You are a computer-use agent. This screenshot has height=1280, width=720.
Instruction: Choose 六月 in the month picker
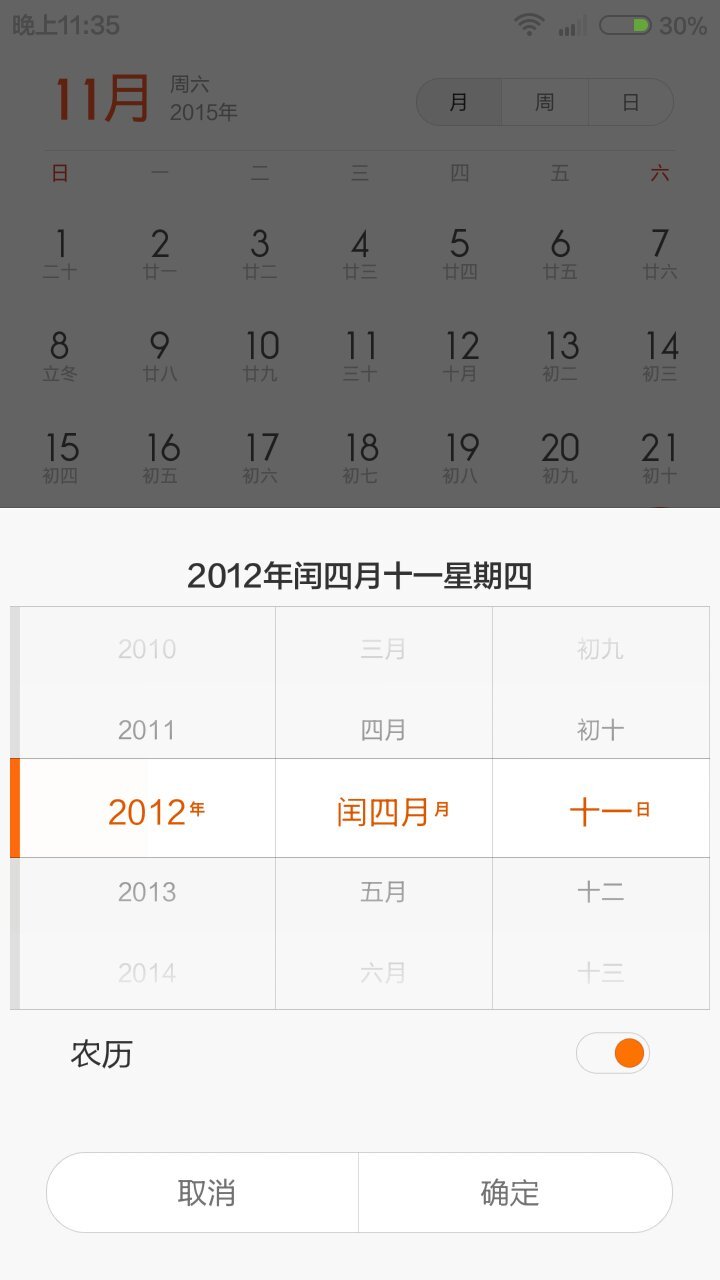tap(383, 972)
